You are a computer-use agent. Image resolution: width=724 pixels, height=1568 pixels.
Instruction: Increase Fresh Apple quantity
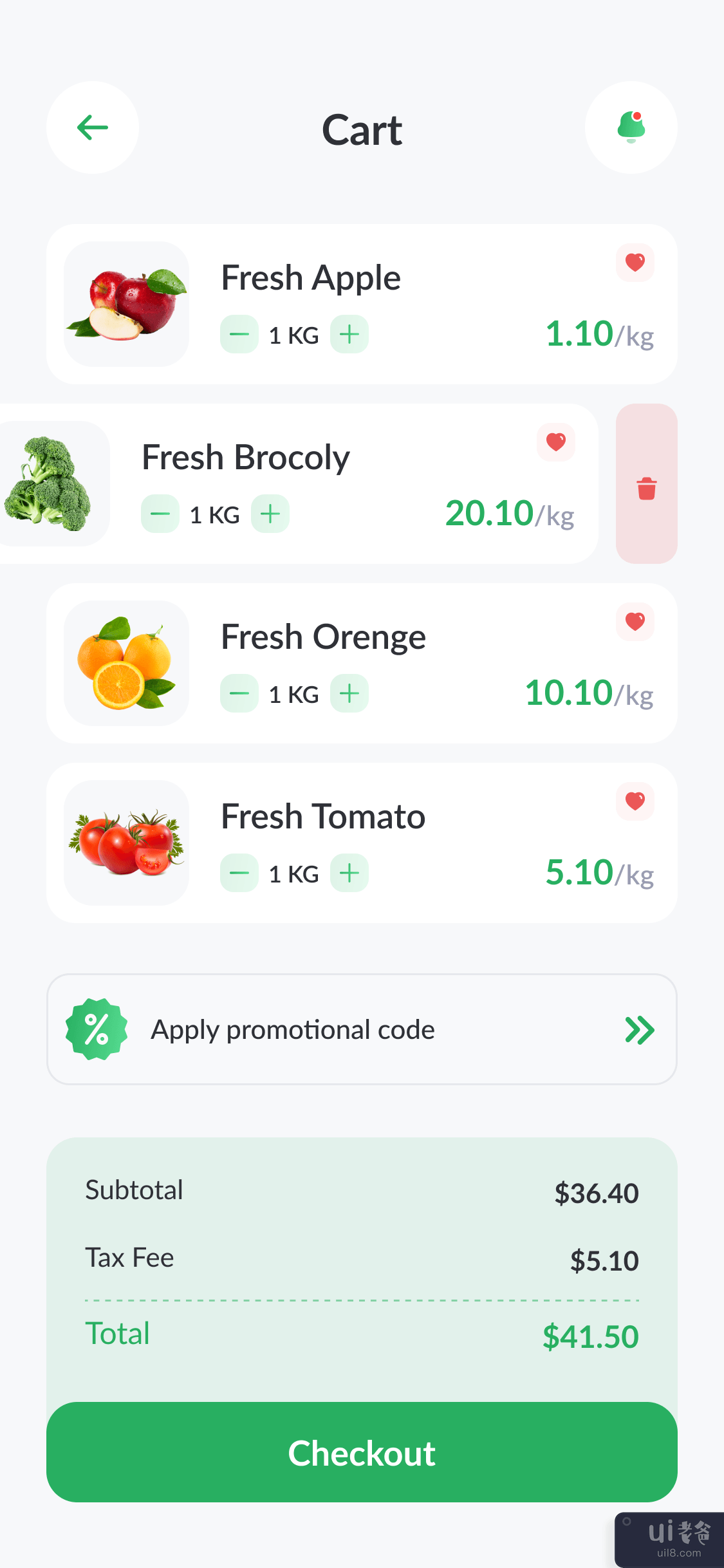click(x=349, y=335)
